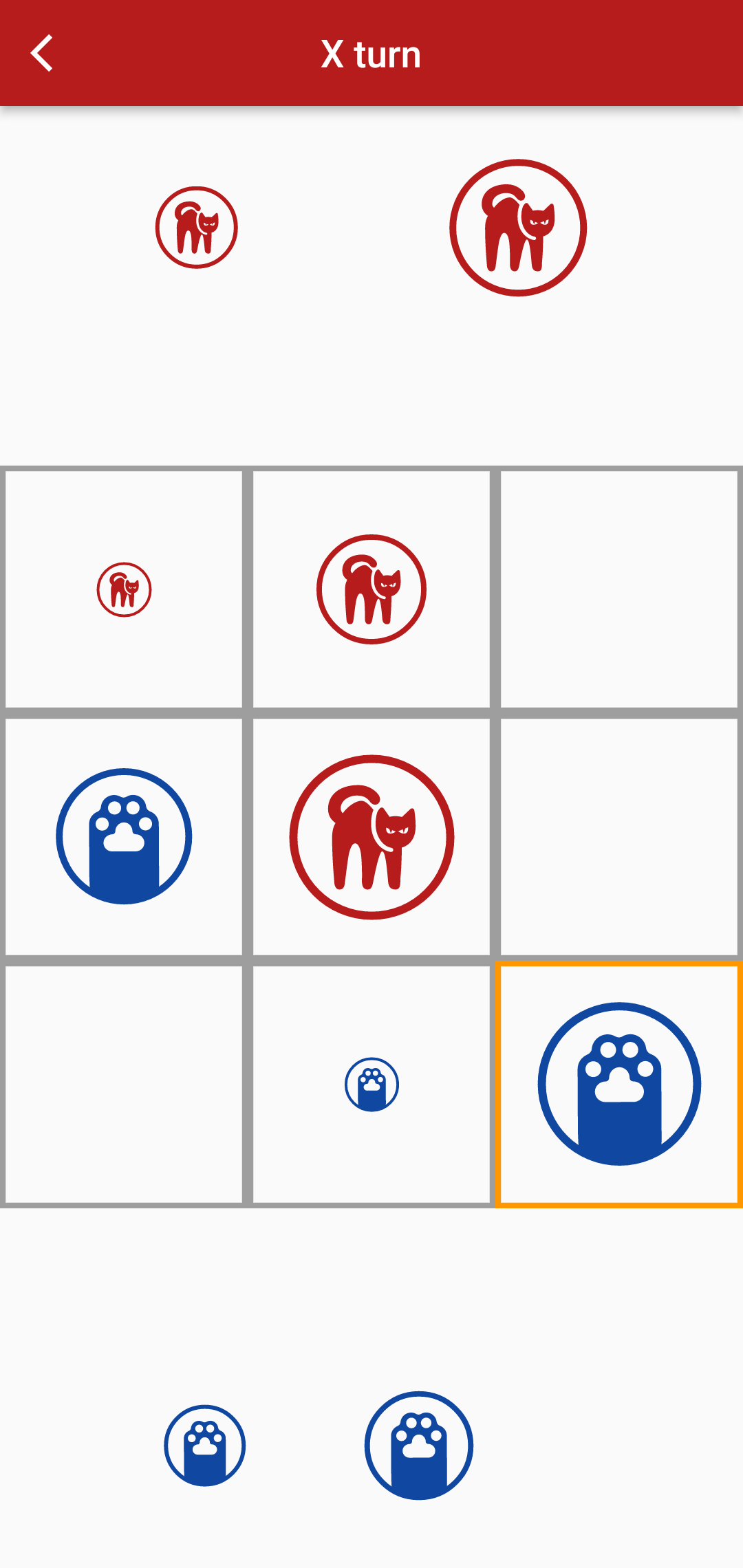Tap the board cell with the small red cat
This screenshot has height=1568, width=743.
click(x=124, y=589)
